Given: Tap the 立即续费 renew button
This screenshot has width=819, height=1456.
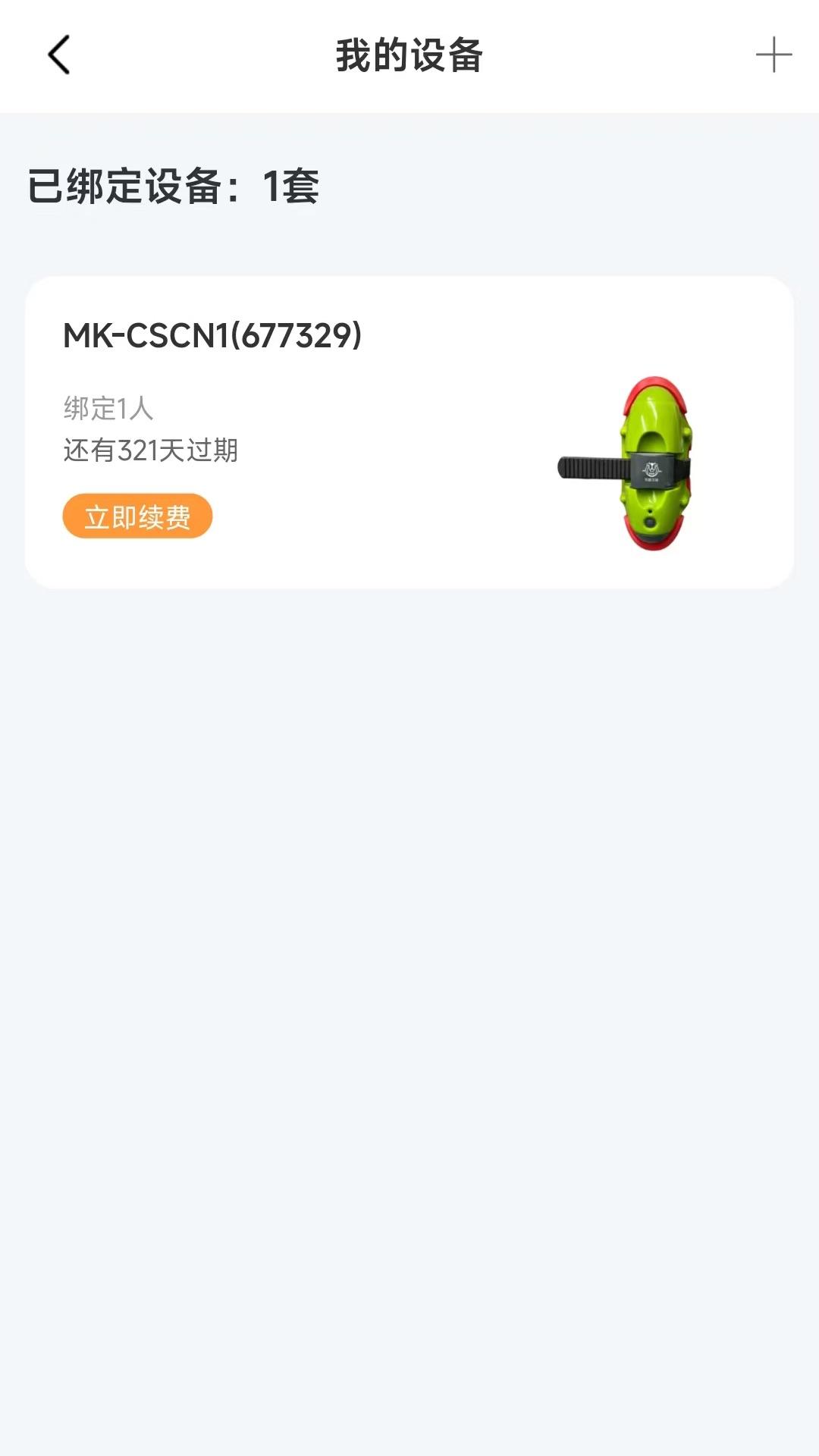Looking at the screenshot, I should [x=137, y=516].
